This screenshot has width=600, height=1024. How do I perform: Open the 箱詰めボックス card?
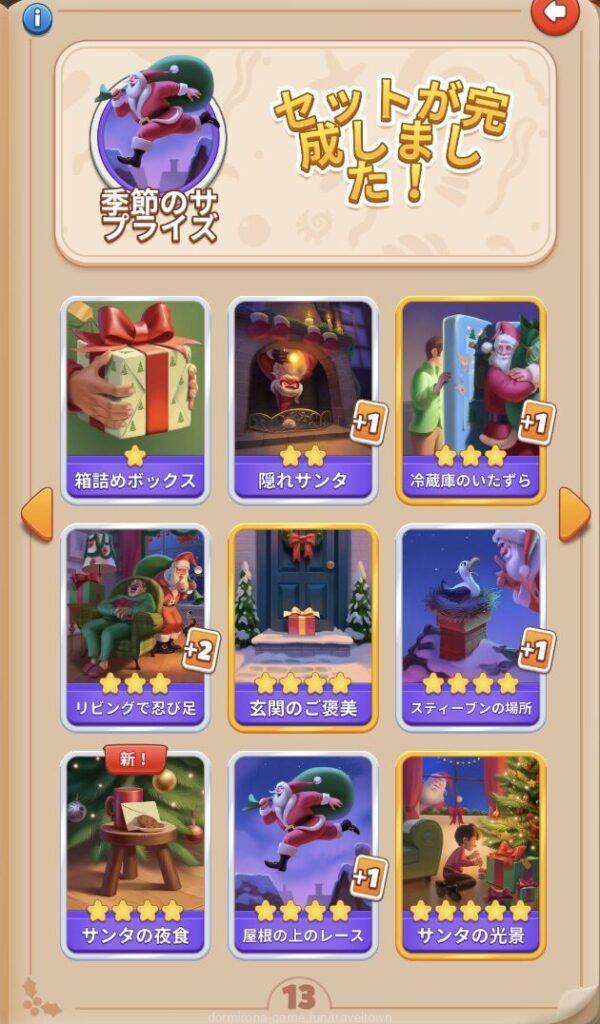(136, 397)
